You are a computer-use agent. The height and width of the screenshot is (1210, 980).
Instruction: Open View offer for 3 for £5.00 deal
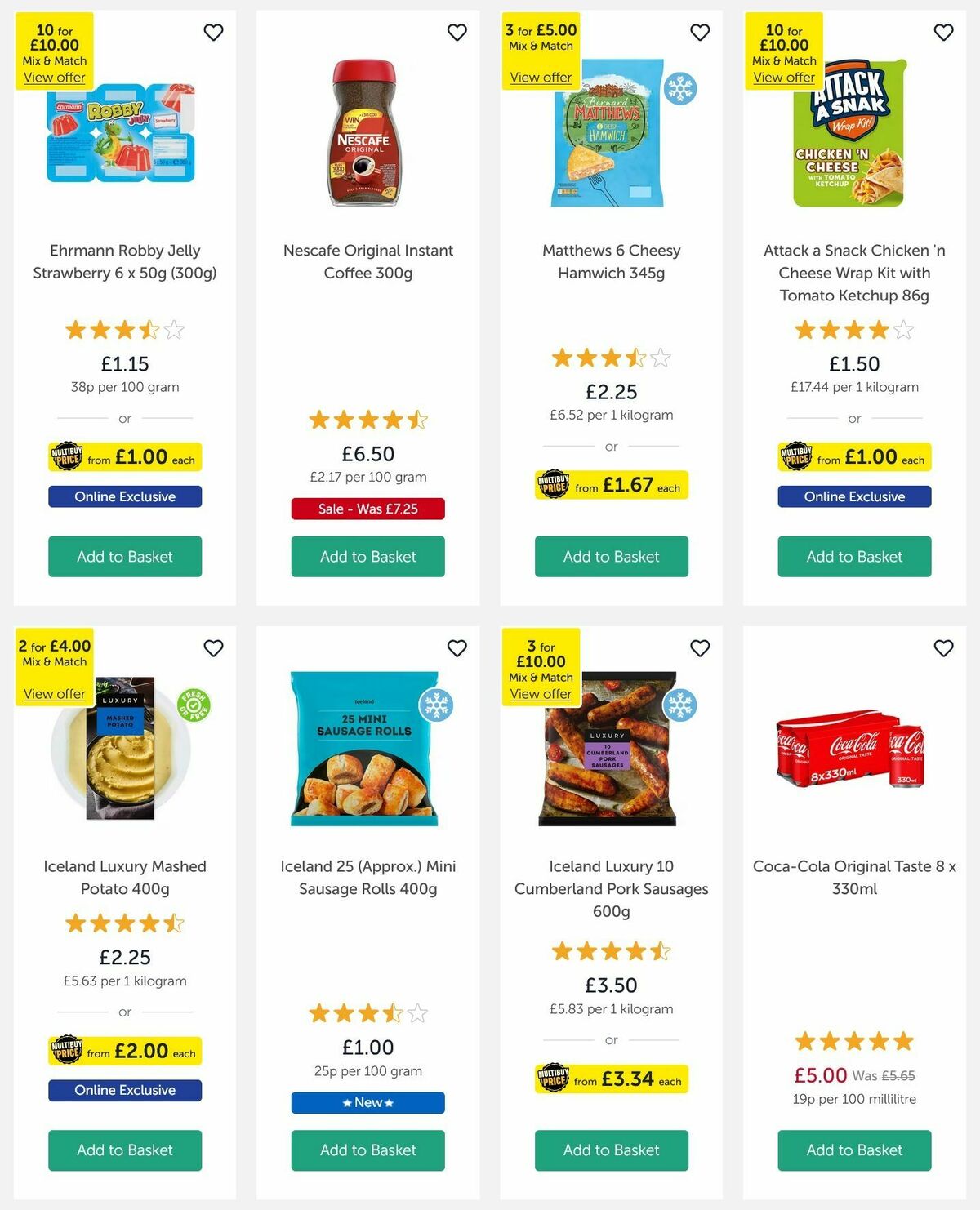[x=541, y=77]
